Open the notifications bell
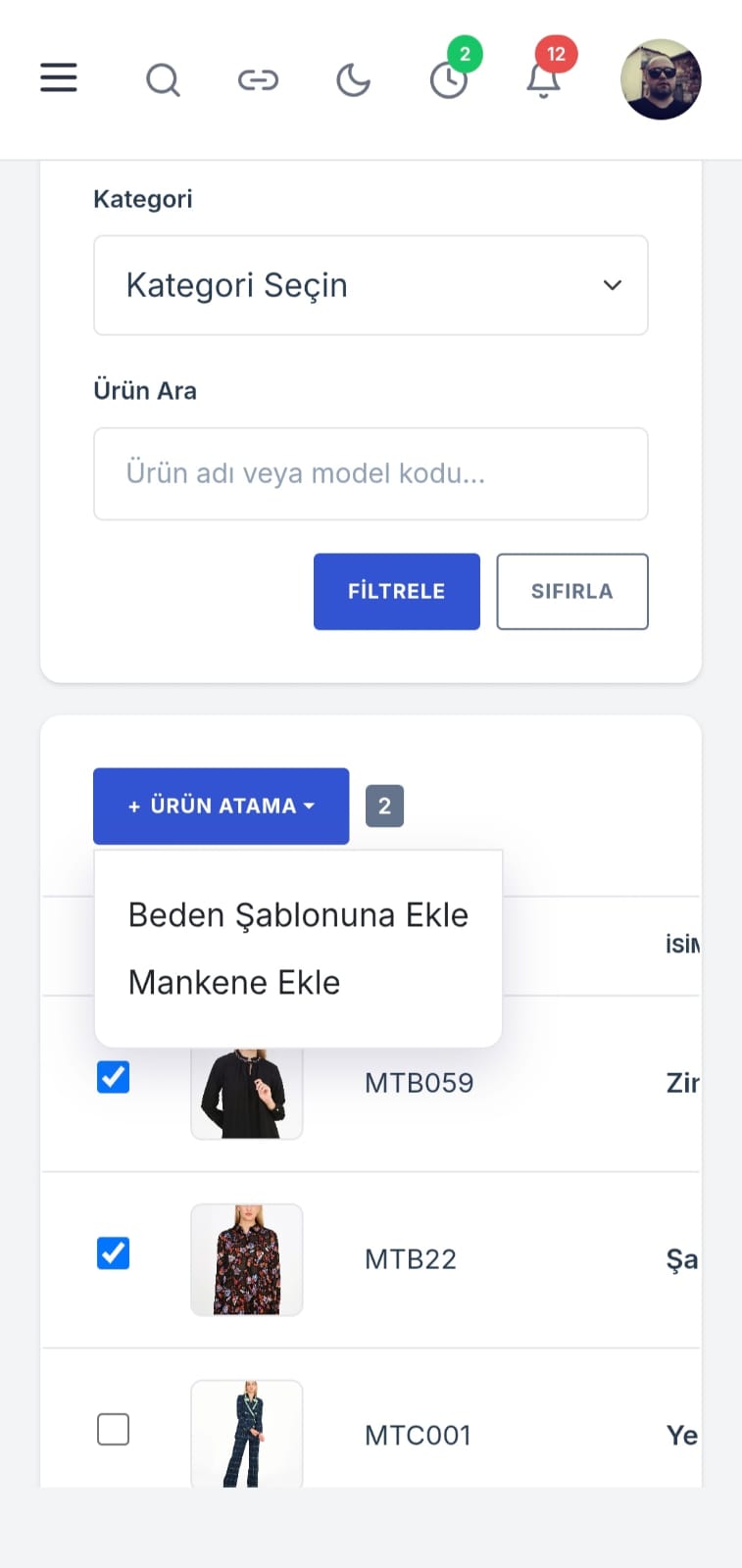Screen dimensions: 742x1568 click(x=544, y=79)
